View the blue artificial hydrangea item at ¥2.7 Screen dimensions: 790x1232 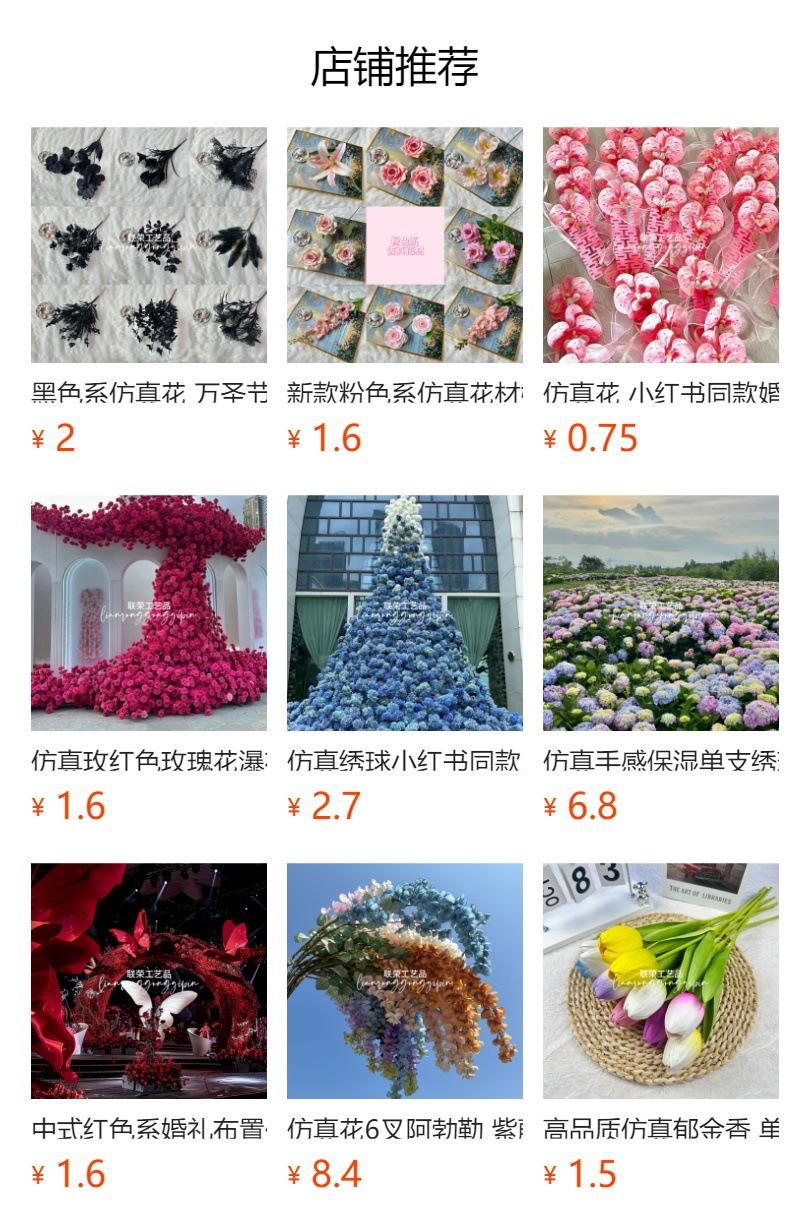(x=405, y=613)
